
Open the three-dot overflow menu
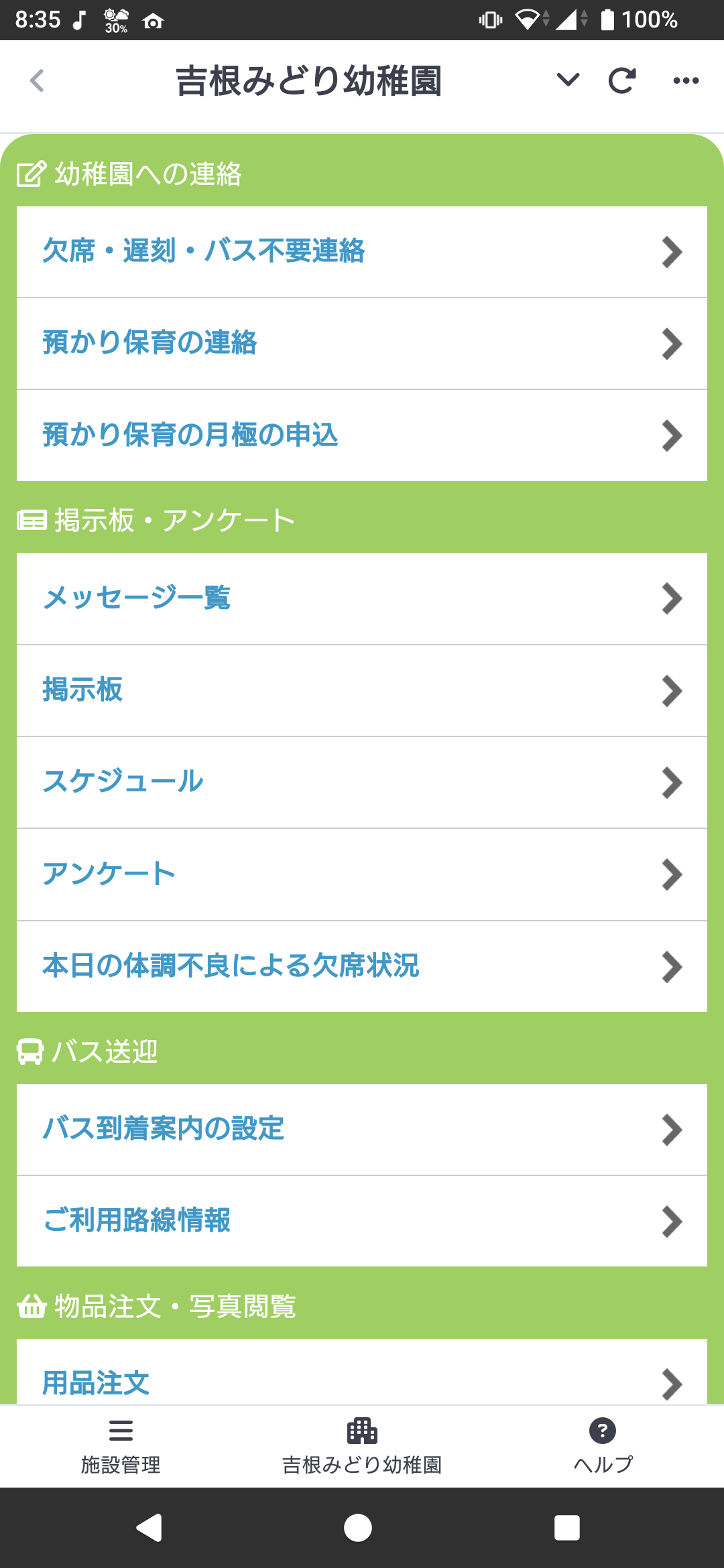click(x=686, y=80)
